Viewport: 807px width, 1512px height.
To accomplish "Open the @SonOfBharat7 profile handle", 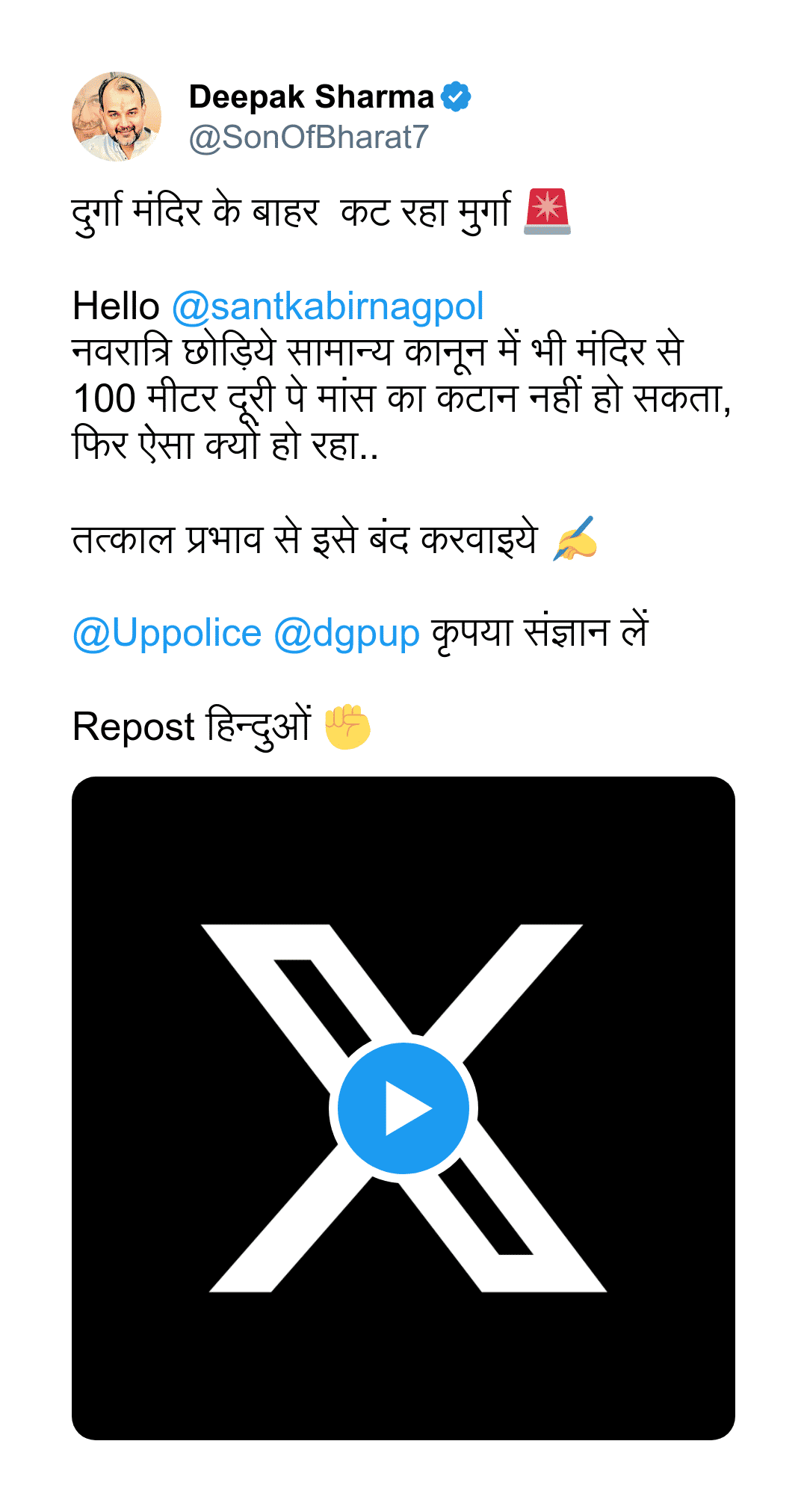I will pyautogui.click(x=309, y=138).
